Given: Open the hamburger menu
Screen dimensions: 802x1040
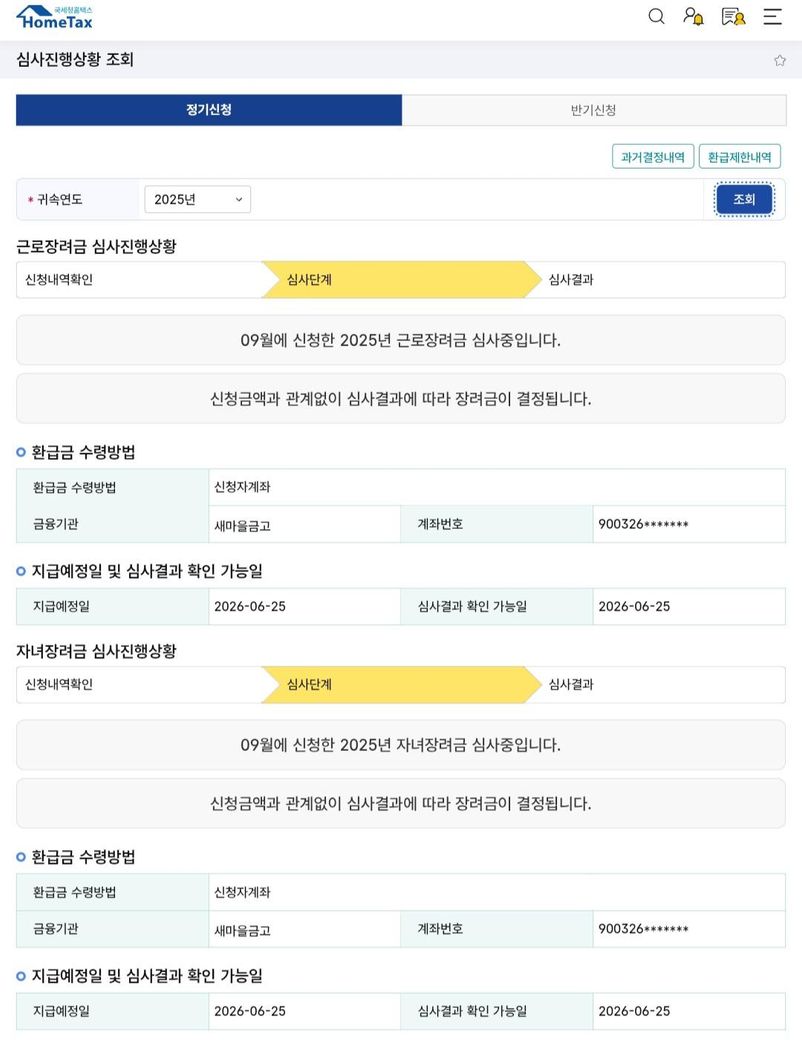Looking at the screenshot, I should point(773,17).
